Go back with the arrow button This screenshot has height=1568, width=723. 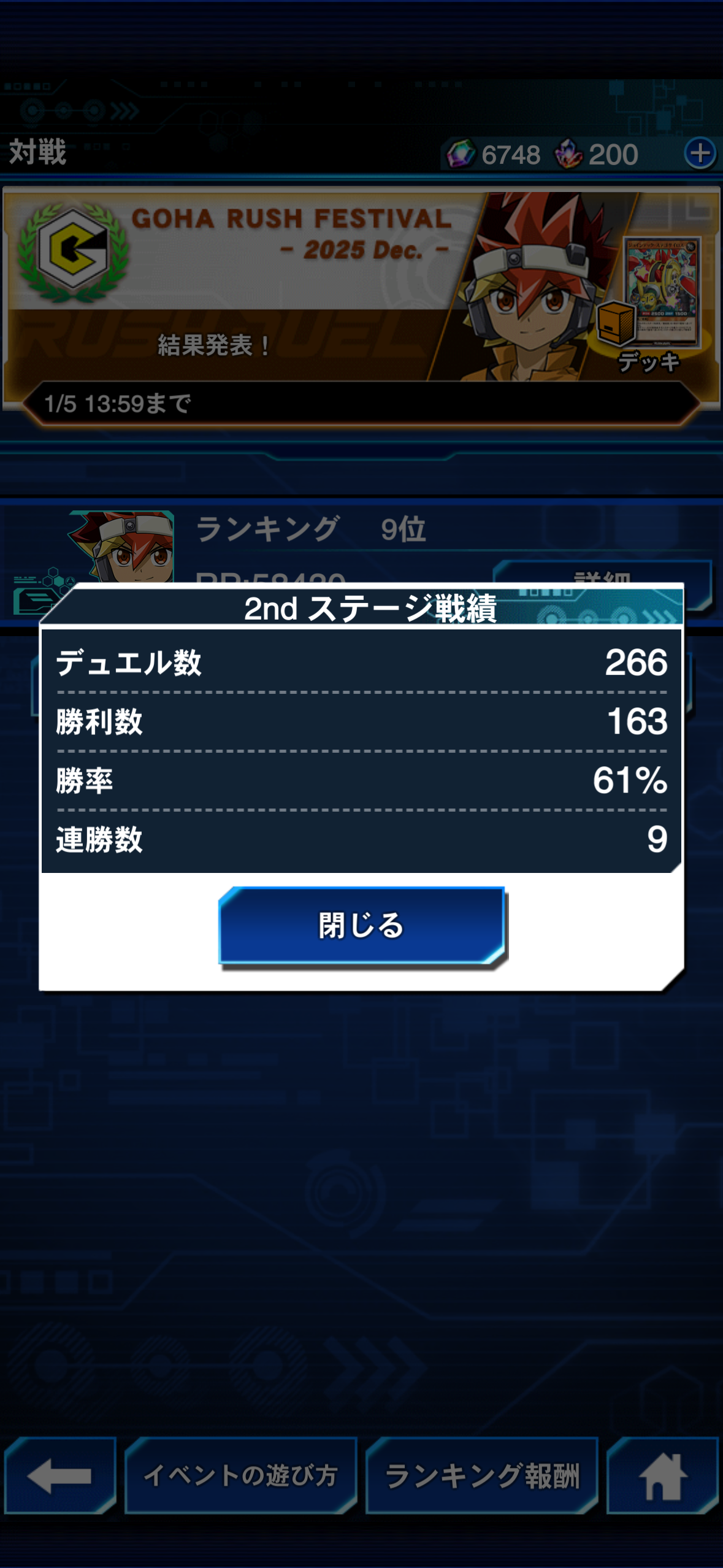click(59, 1475)
